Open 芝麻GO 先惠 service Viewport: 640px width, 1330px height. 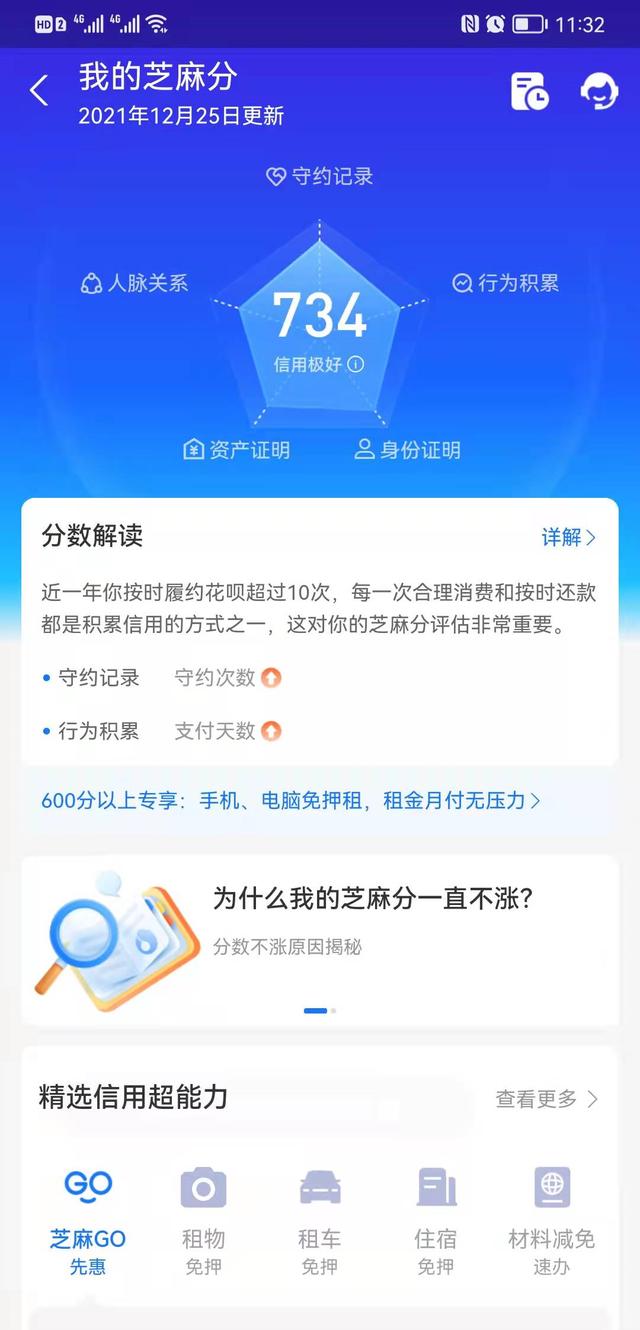88,1222
